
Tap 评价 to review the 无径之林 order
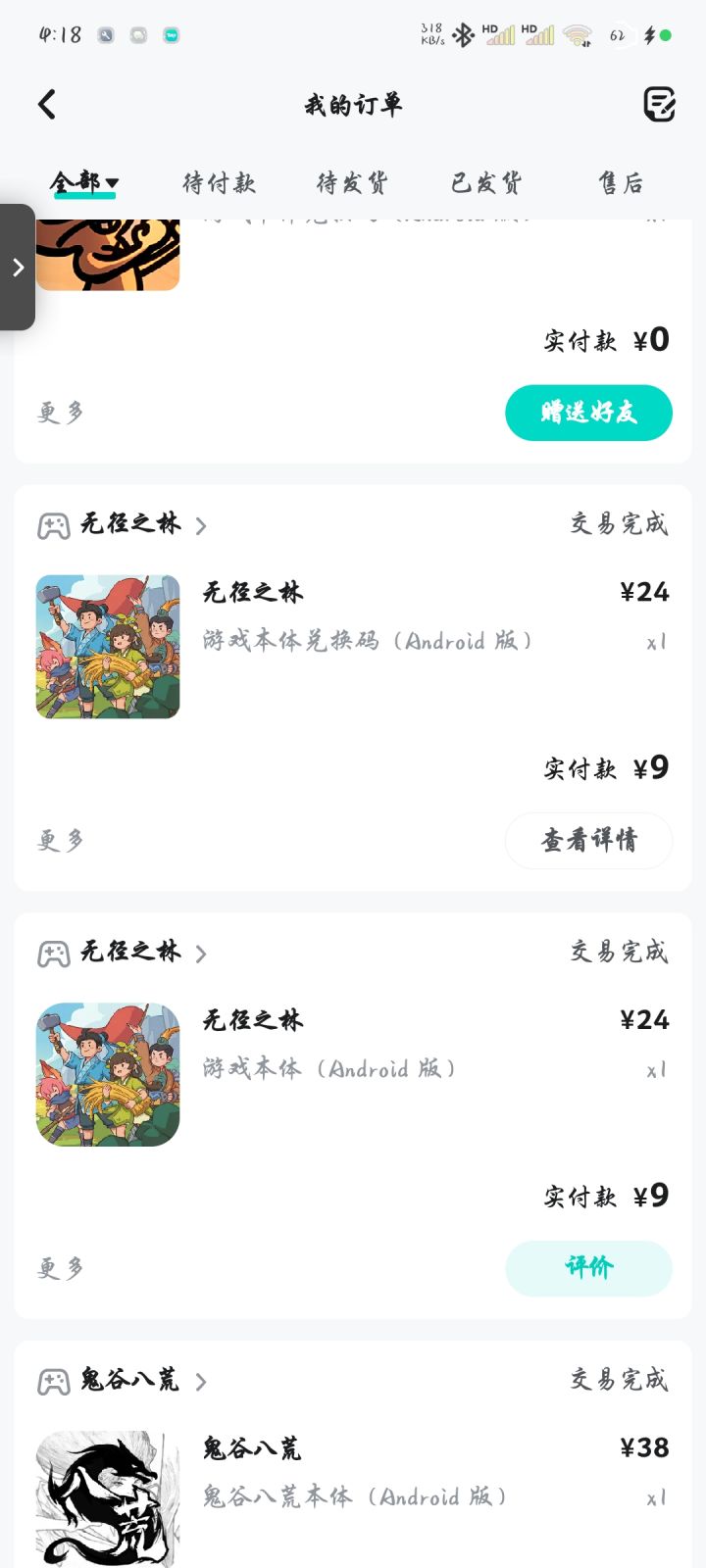[588, 1268]
